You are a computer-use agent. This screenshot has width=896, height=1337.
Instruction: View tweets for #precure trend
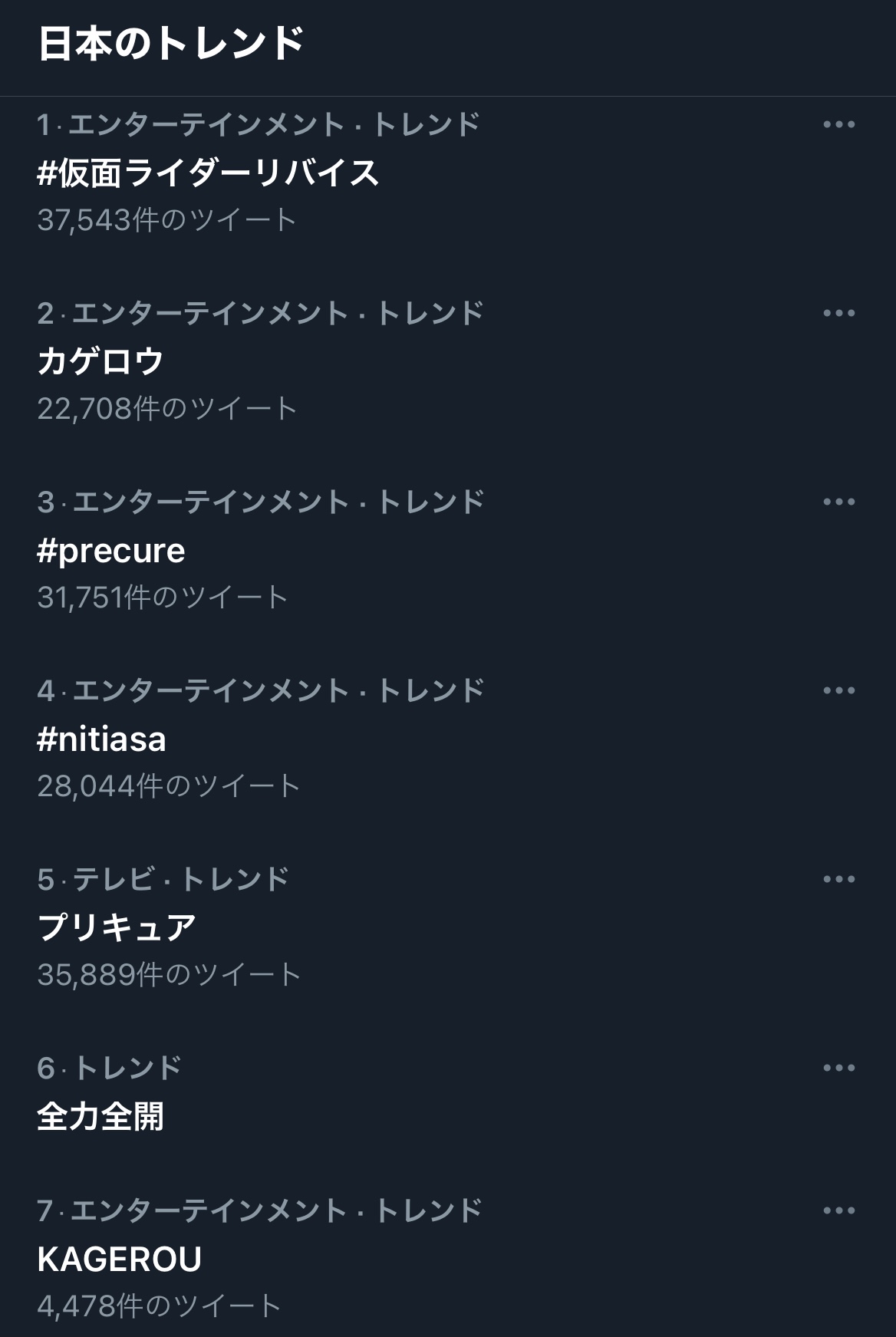tap(111, 551)
